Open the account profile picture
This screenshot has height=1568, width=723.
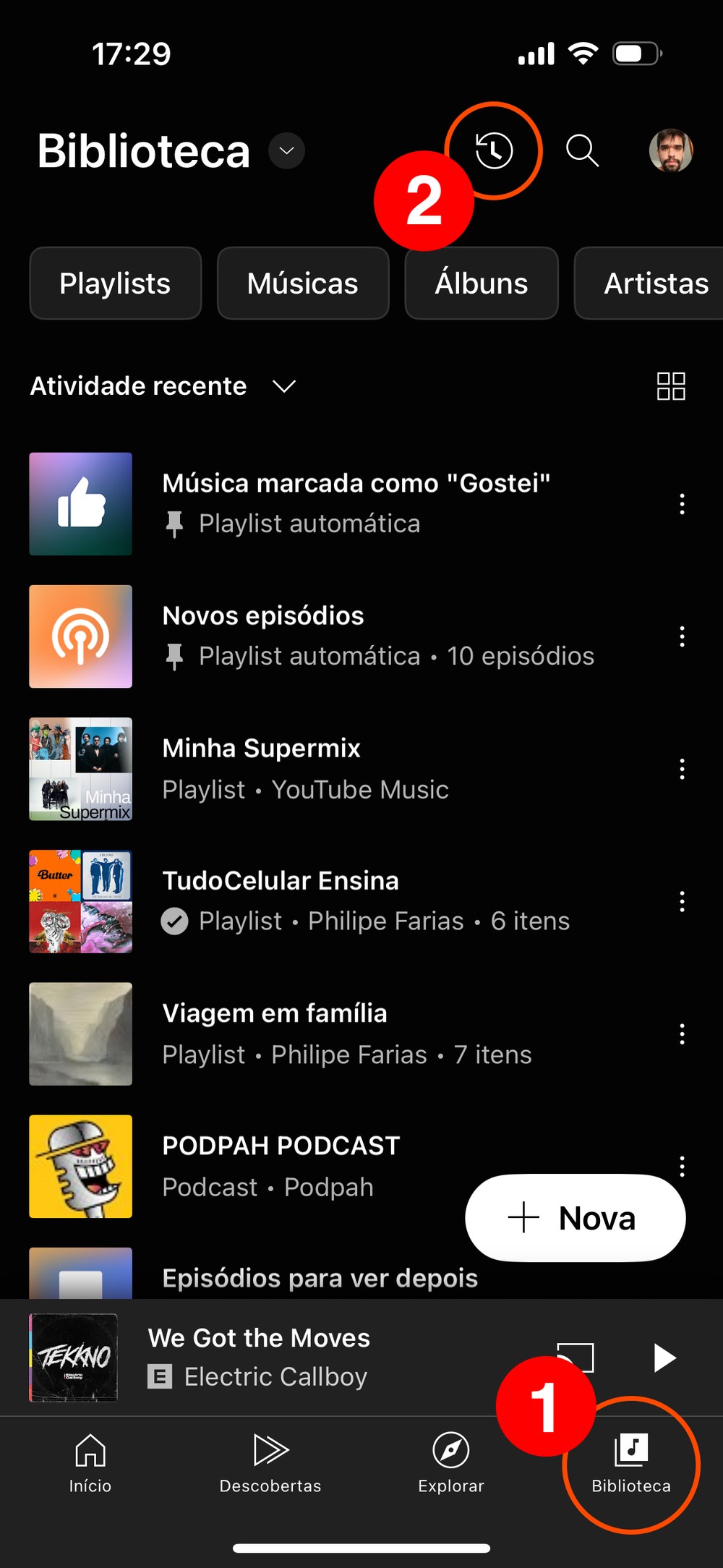[671, 151]
